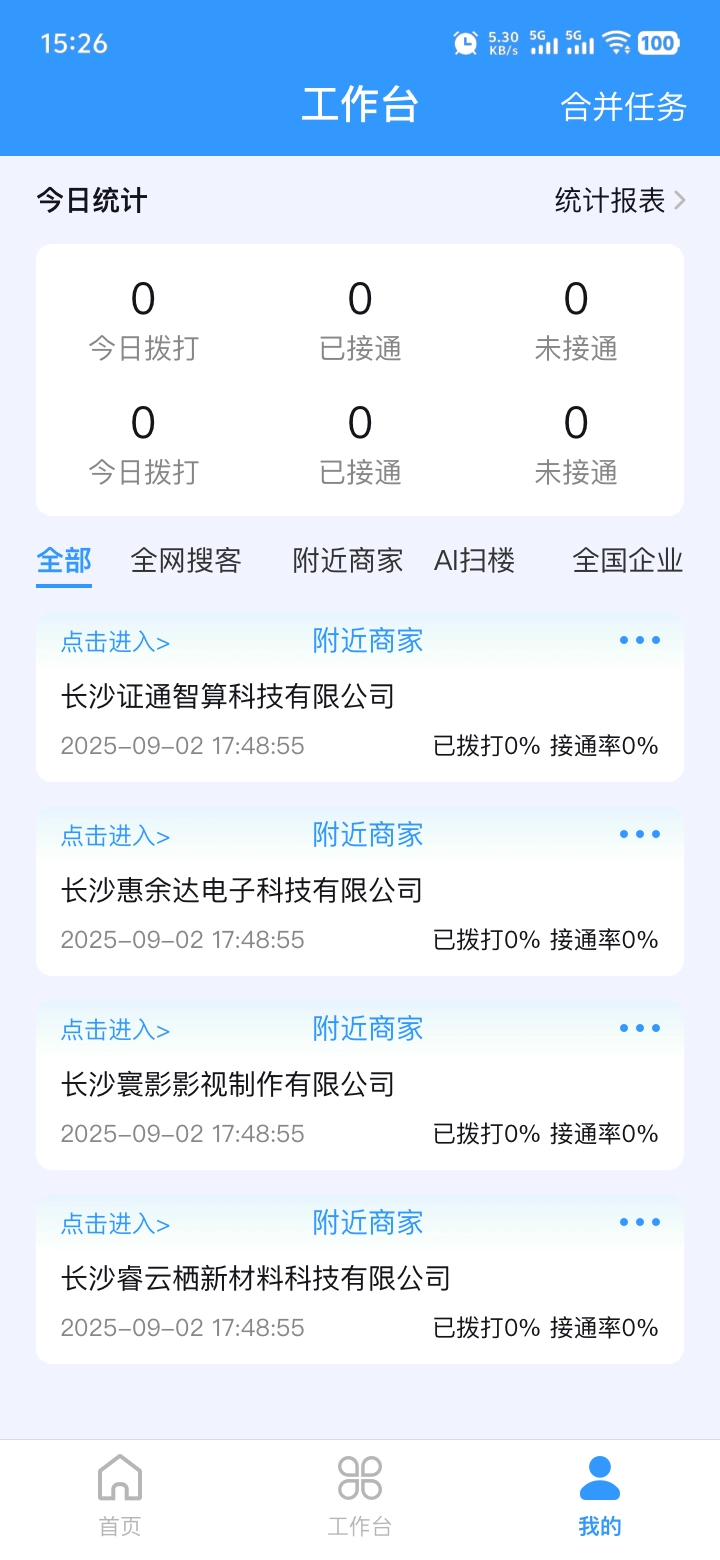Open the 长沙寰影影视制作有限公司 task card
The width and height of the screenshot is (720, 1560).
[x=115, y=1030]
